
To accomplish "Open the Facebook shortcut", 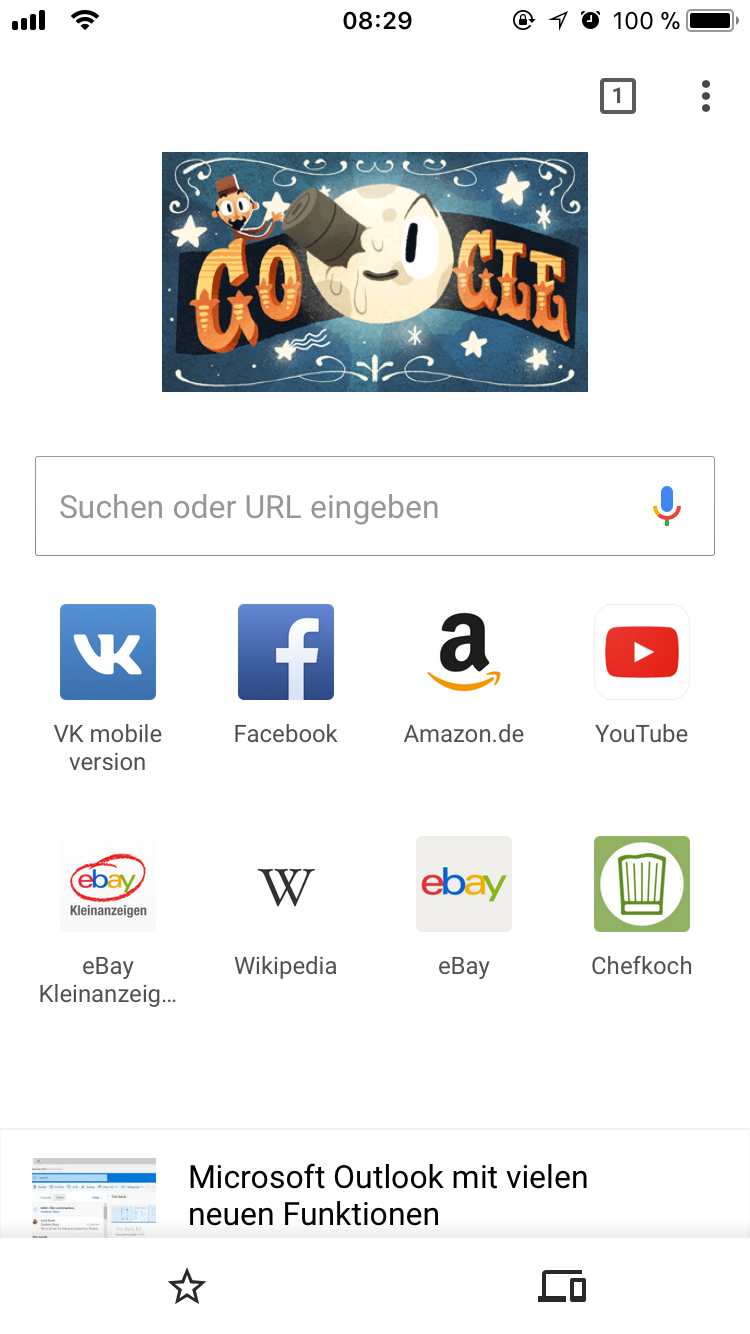I will [286, 652].
